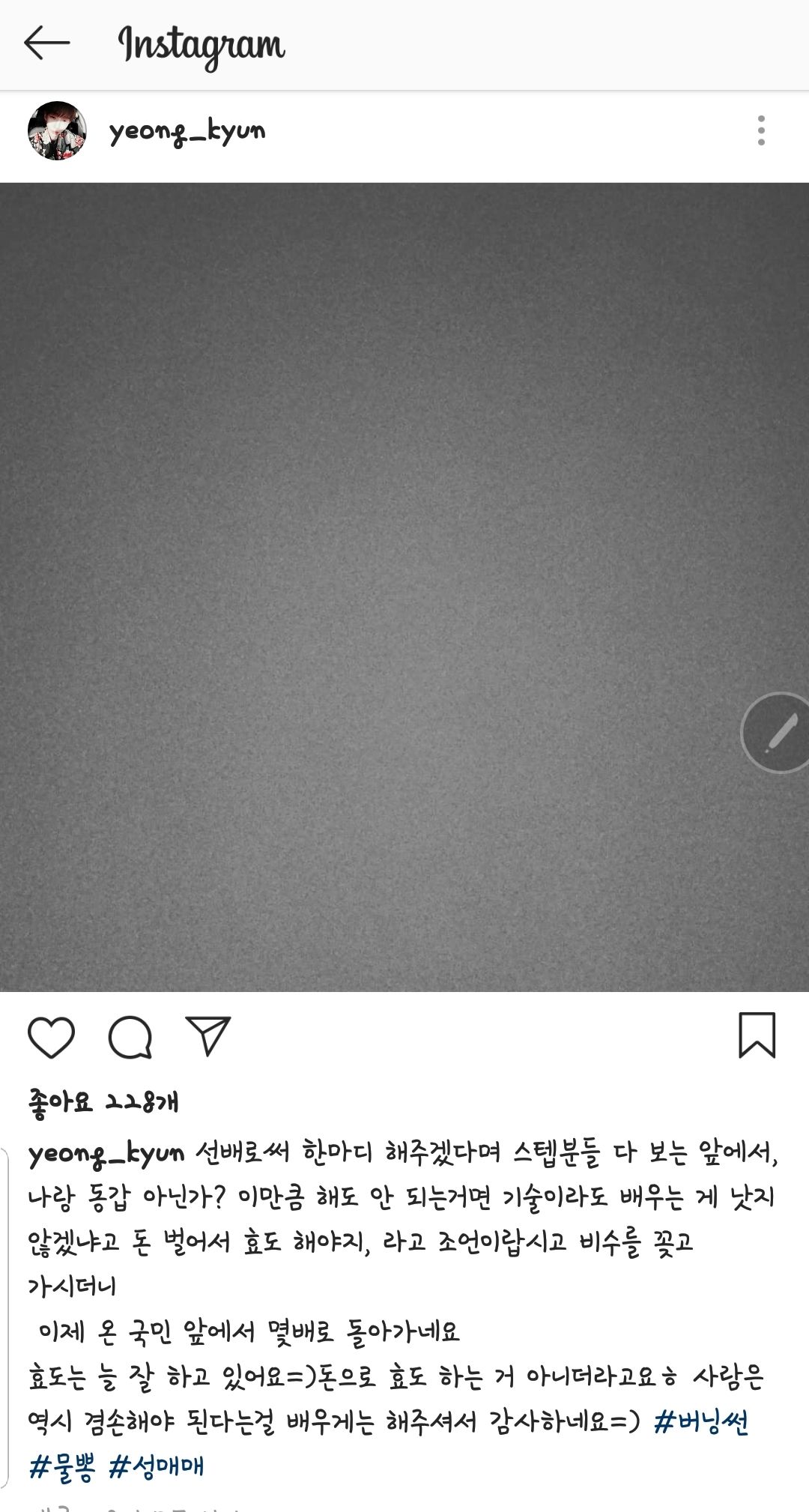Viewport: 809px width, 1512px height.
Task: Open the #물뽕 hashtag
Action: click(63, 1466)
